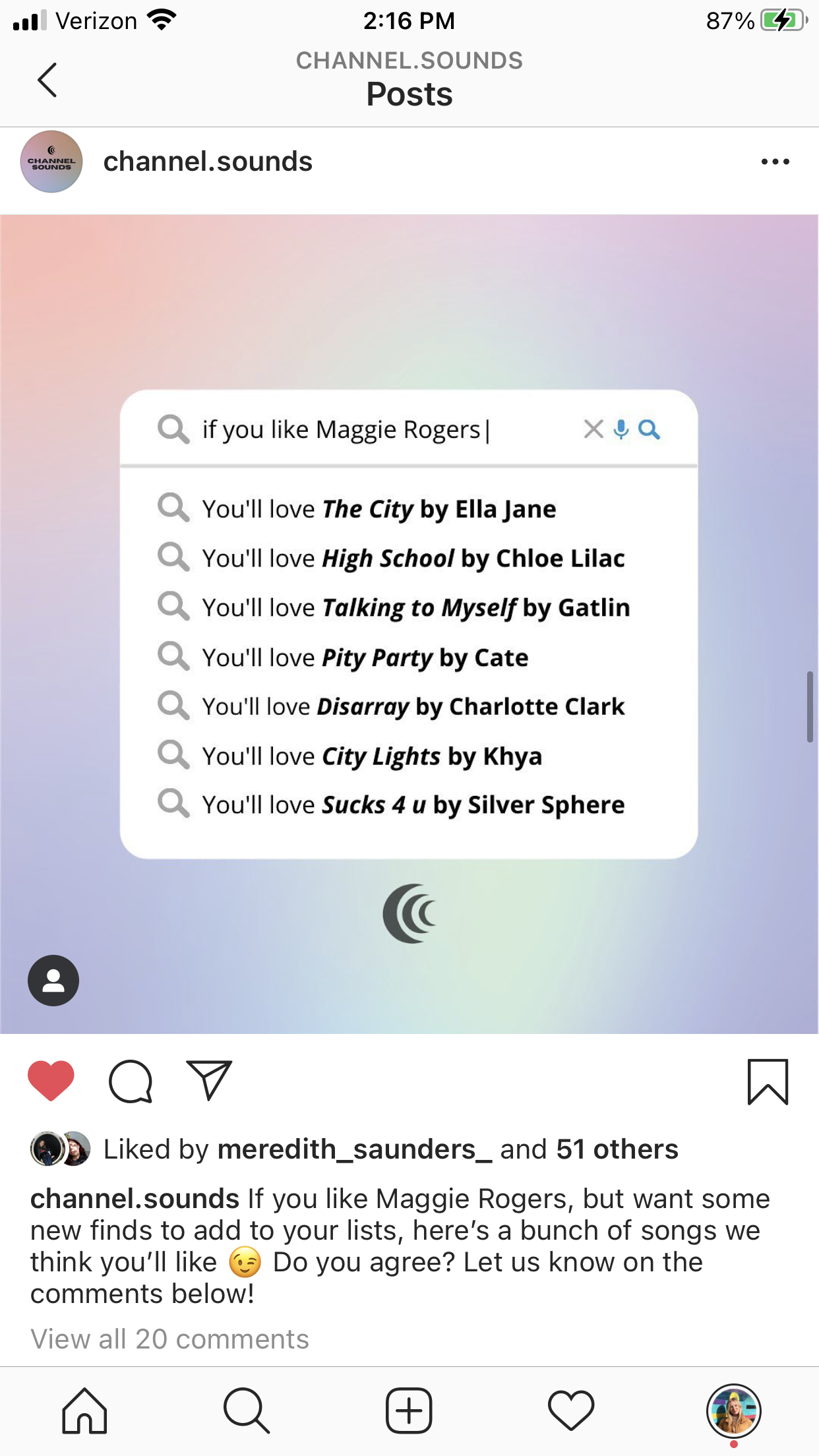Image resolution: width=819 pixels, height=1456 pixels.
Task: Open the comment speech bubble icon
Action: point(131,1081)
